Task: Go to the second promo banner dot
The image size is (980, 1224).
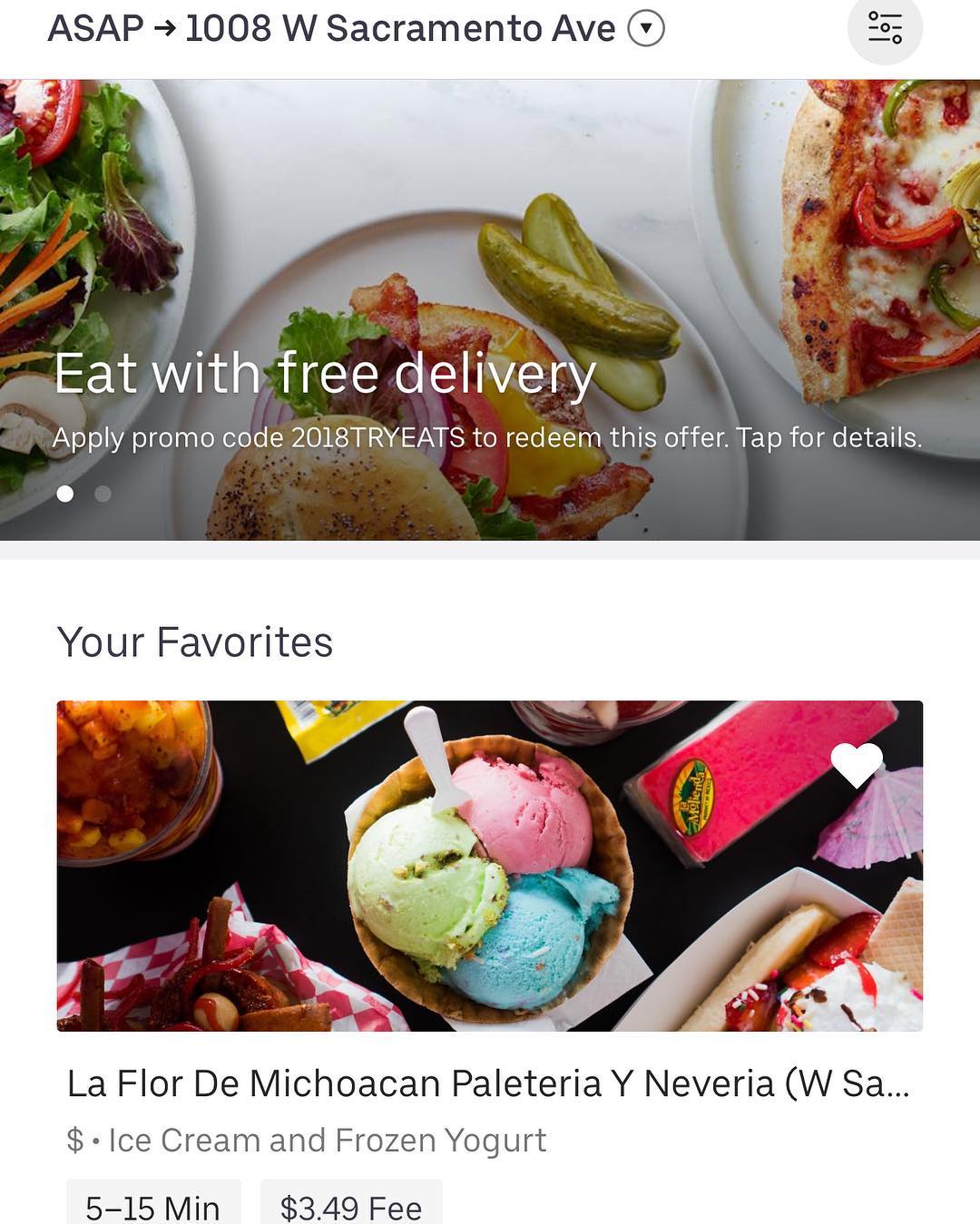Action: click(103, 494)
